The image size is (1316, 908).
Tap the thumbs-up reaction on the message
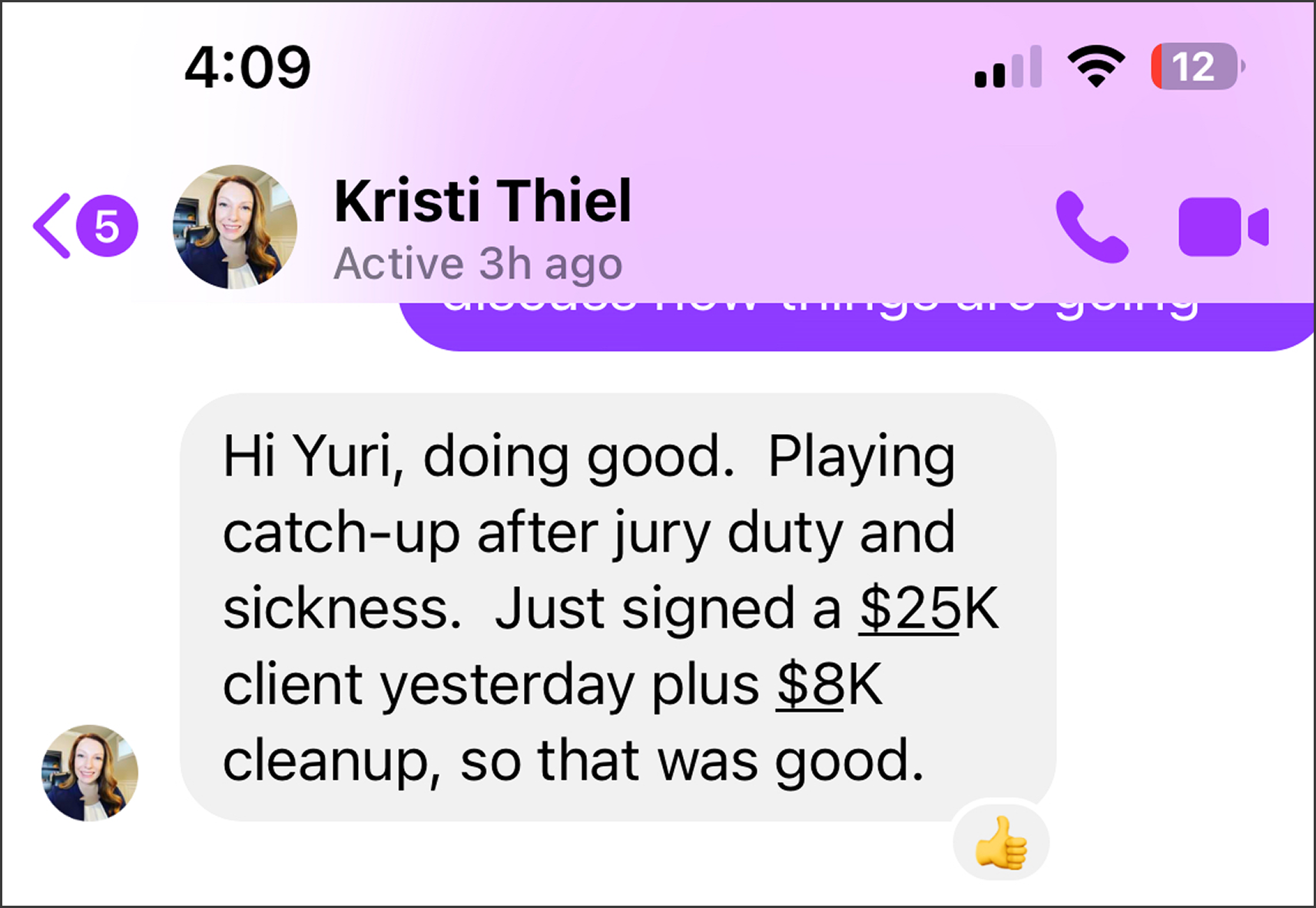coord(1001,843)
